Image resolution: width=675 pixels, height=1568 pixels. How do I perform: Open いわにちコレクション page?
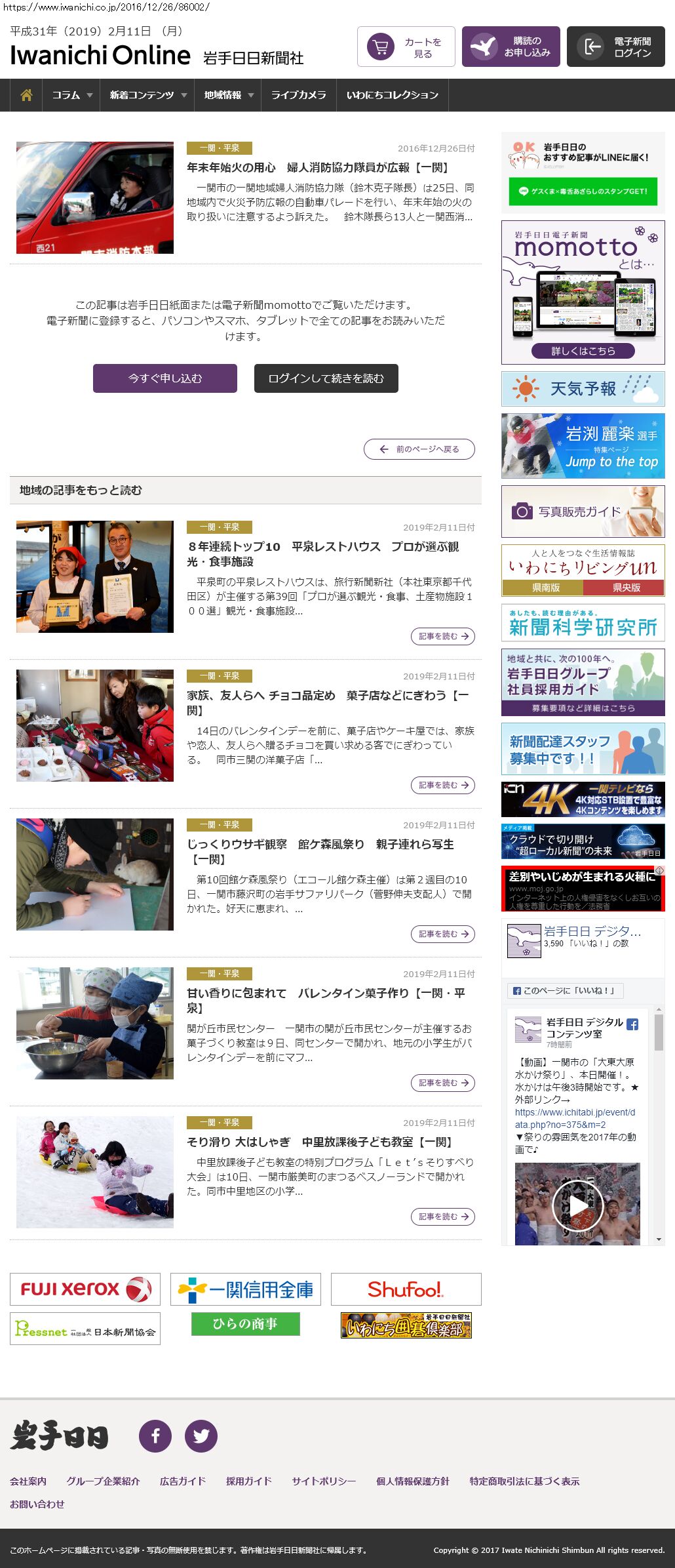point(392,95)
